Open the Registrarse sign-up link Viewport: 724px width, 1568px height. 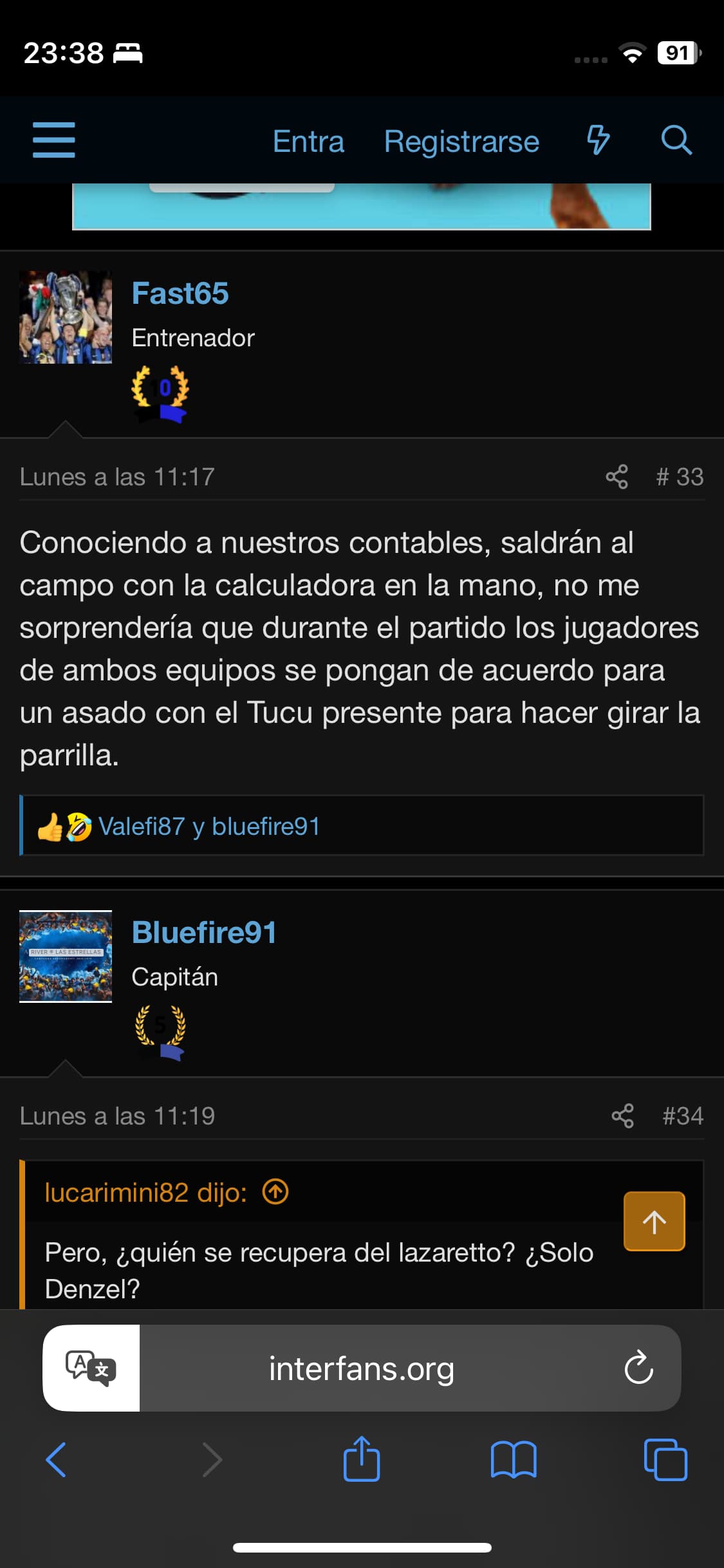tap(461, 142)
